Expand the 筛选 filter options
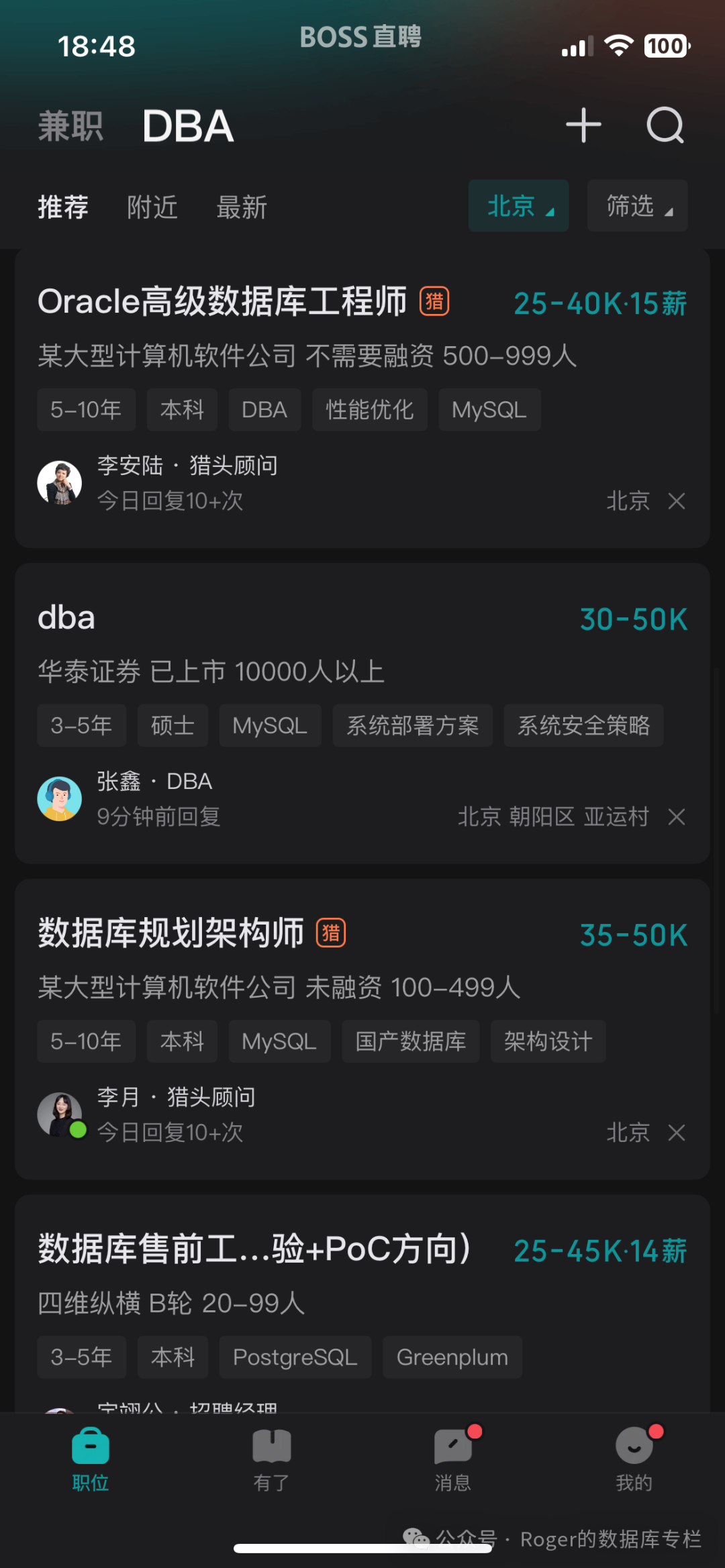Image resolution: width=725 pixels, height=1568 pixels. coord(637,206)
